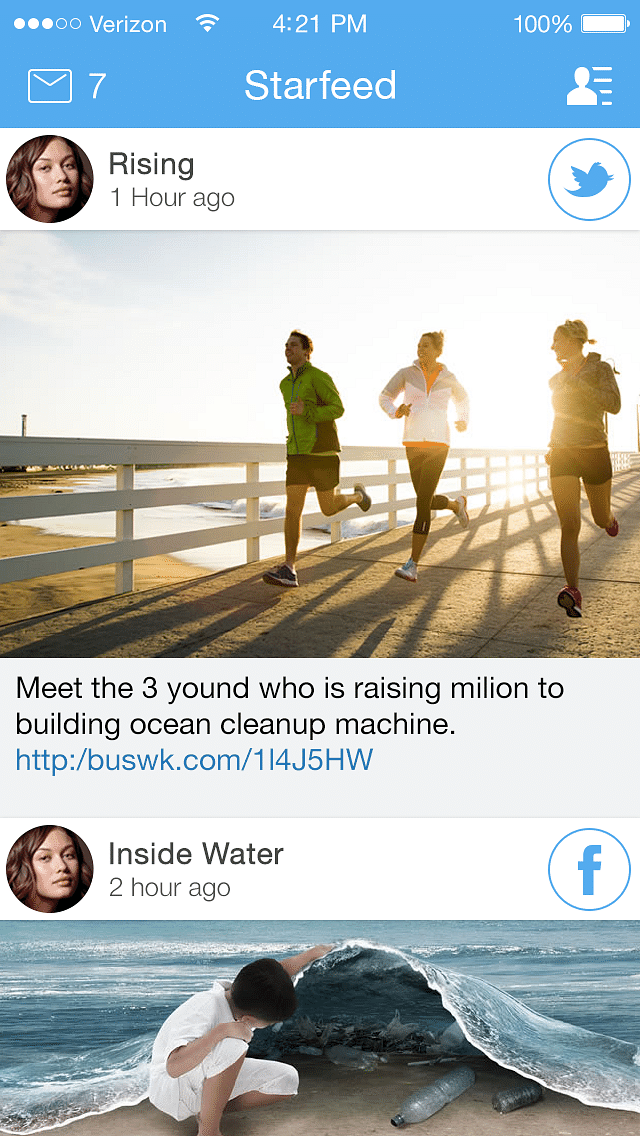Open the contacts list icon
Screen dimensions: 640x1136
tap(589, 86)
